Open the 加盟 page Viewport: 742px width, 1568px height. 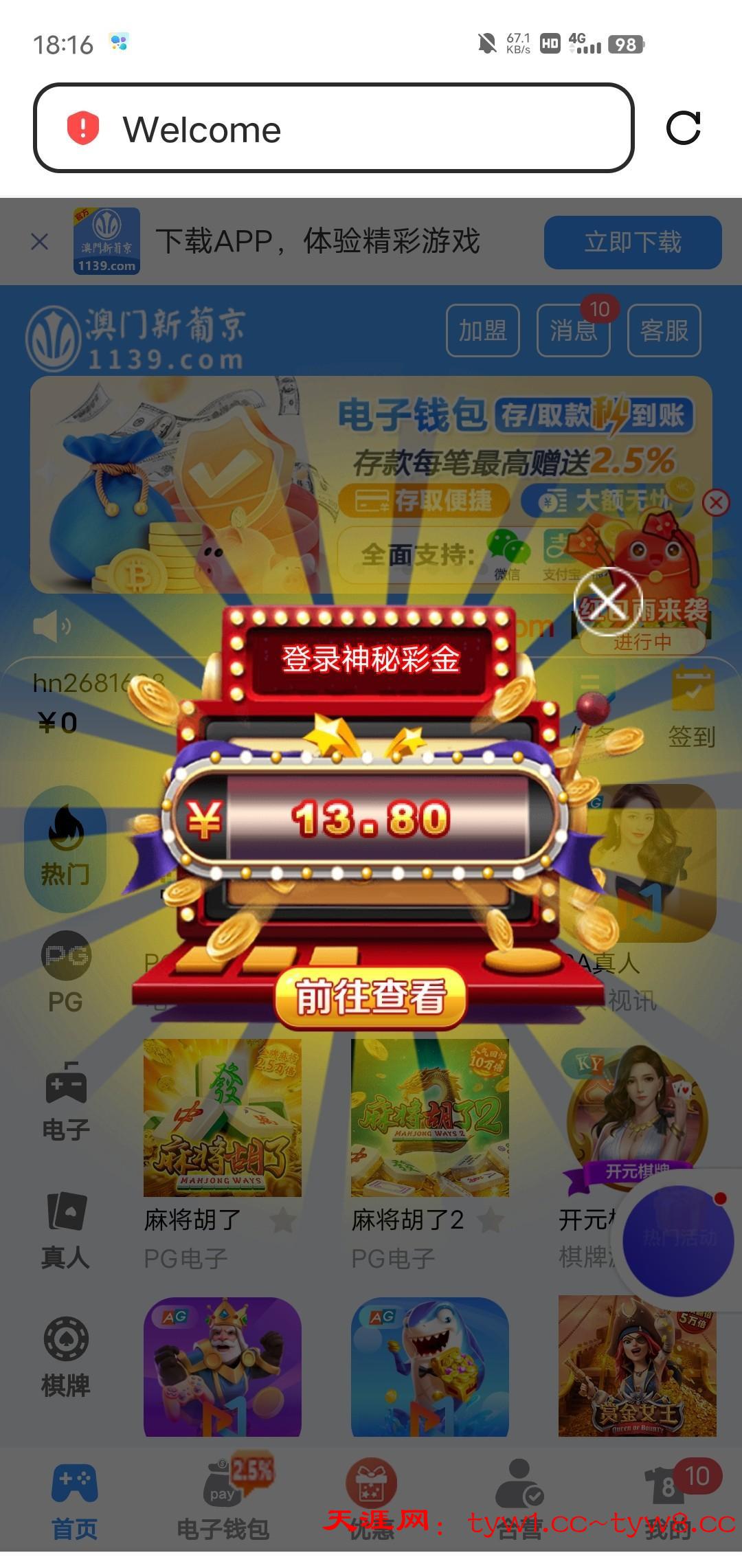[482, 331]
